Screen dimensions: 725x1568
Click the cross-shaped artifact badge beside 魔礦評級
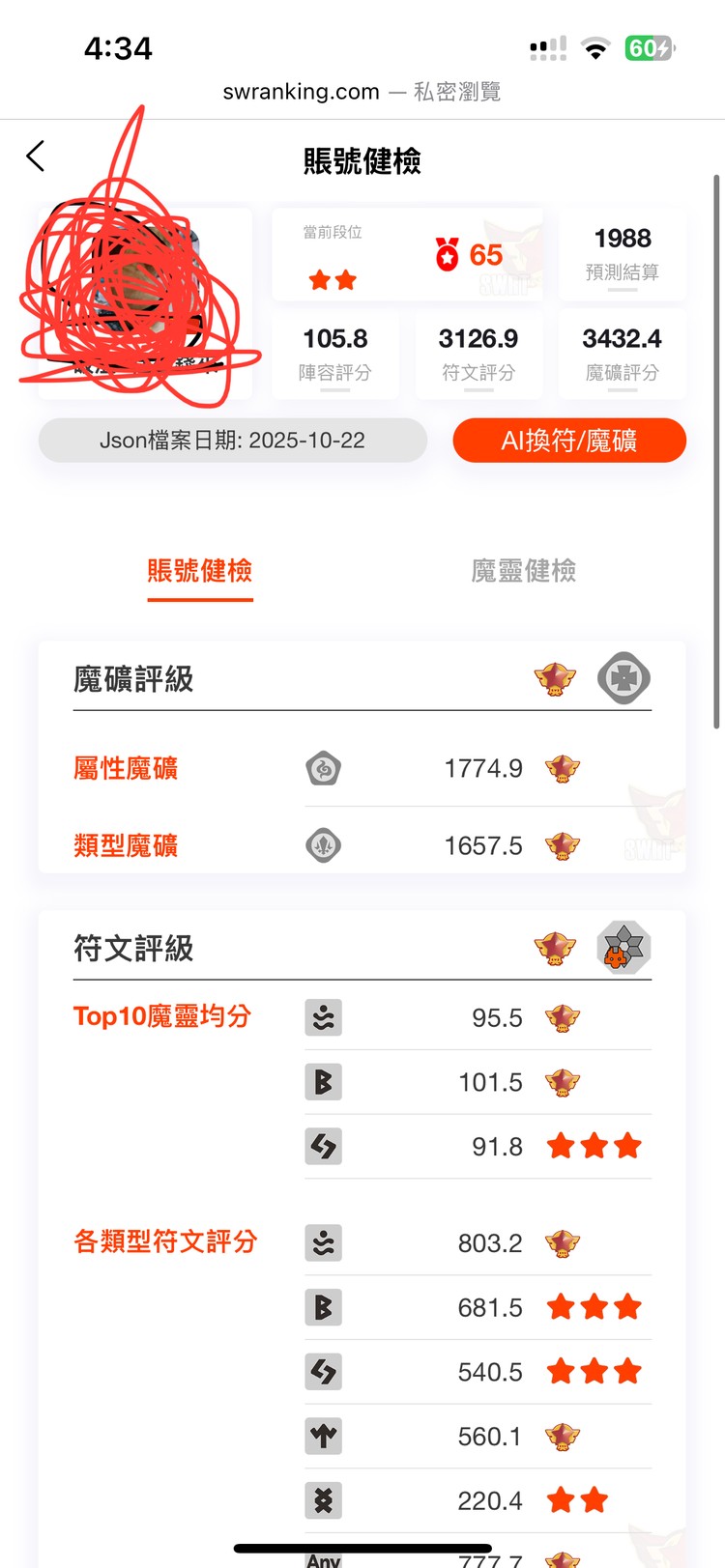click(x=623, y=678)
